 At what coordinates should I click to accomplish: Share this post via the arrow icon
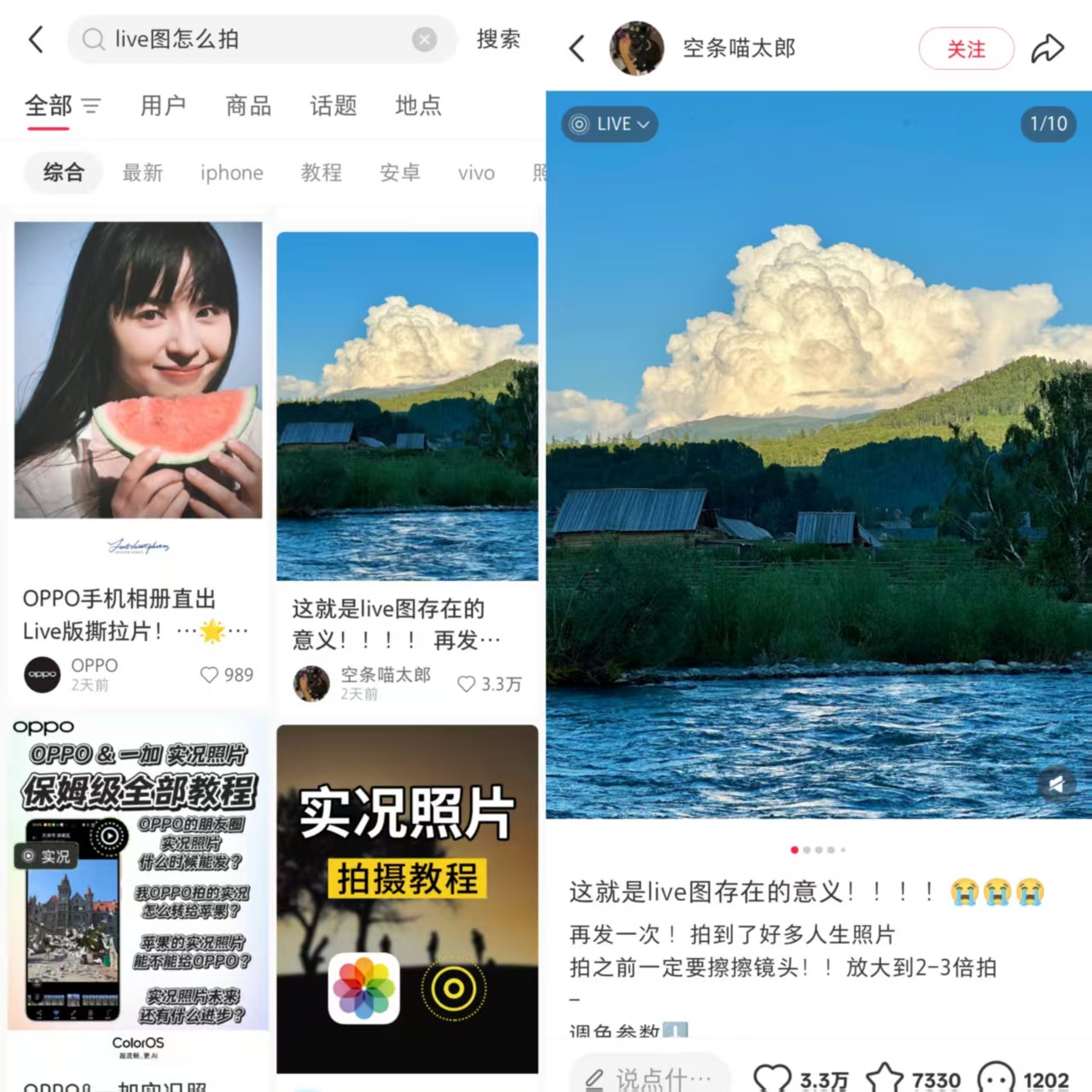point(1047,49)
